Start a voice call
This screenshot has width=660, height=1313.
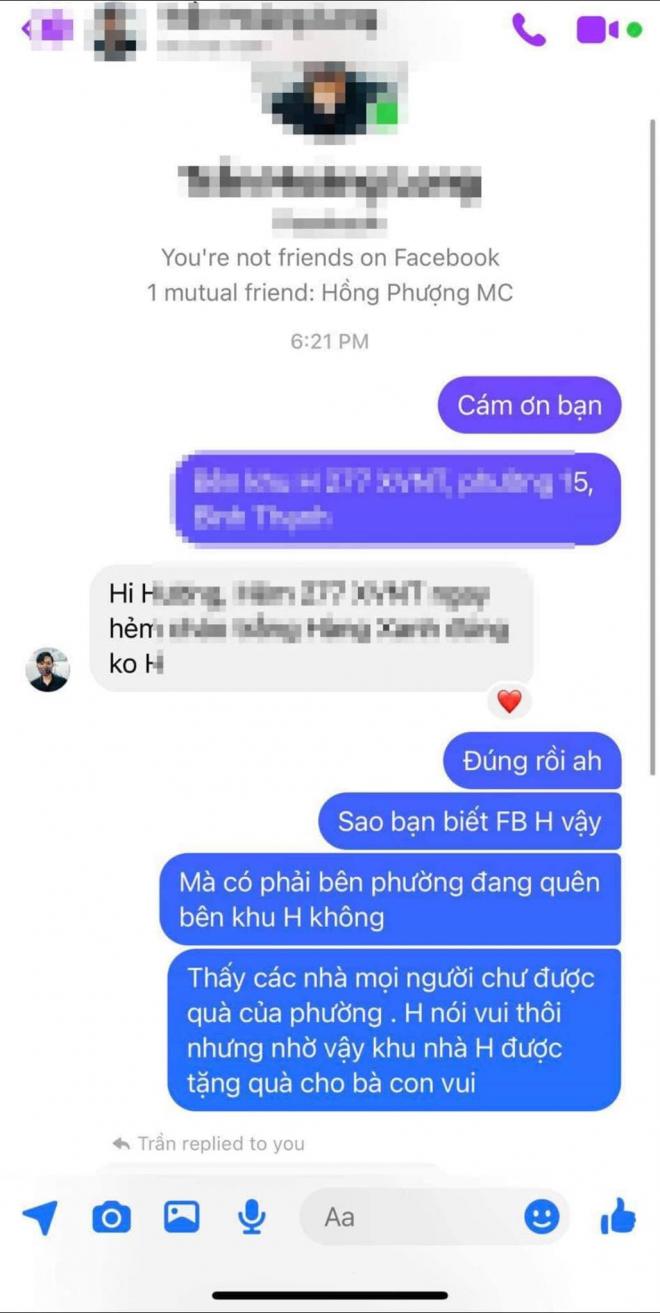tap(529, 29)
